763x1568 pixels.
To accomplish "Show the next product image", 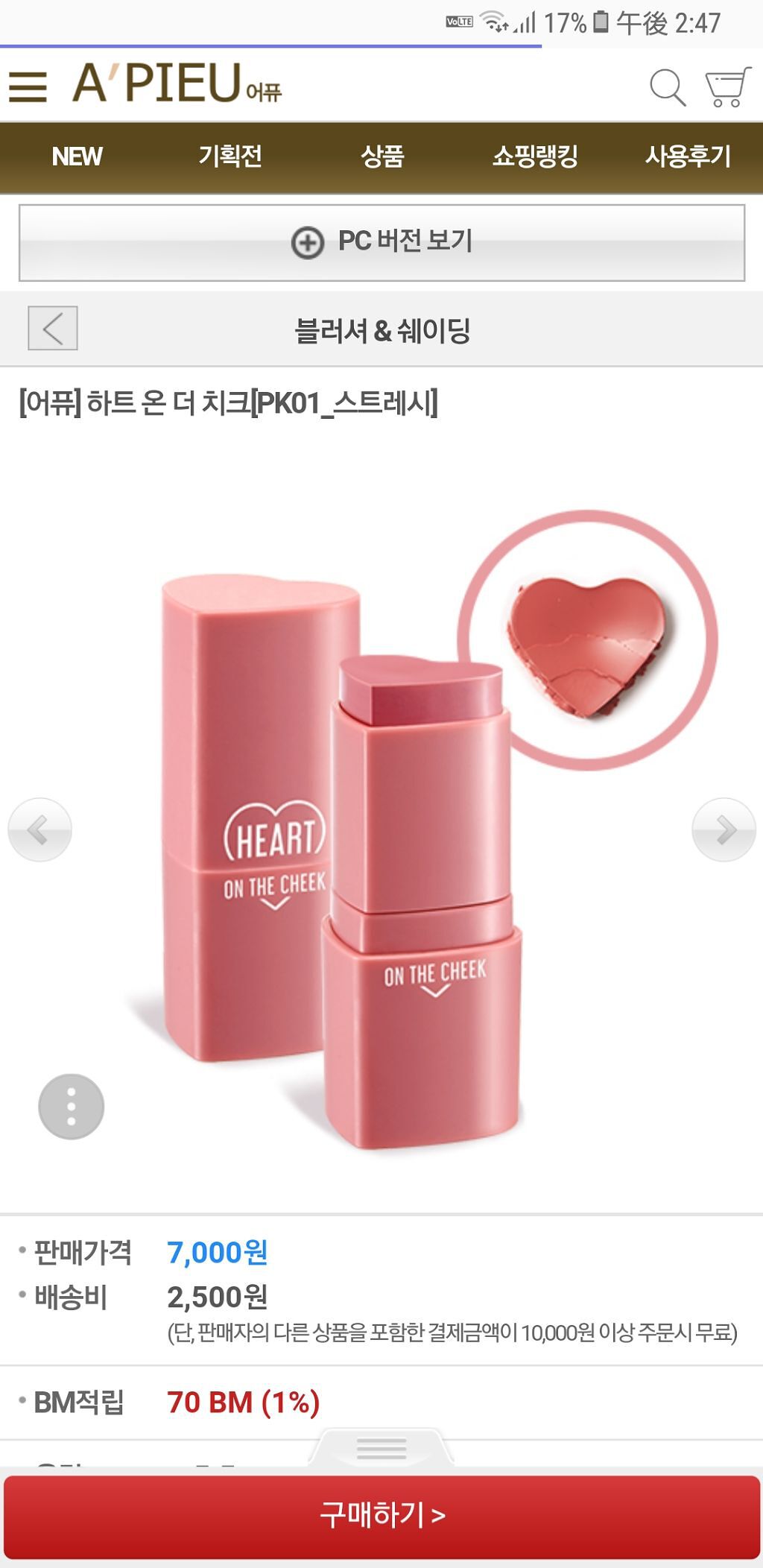I will coord(724,829).
